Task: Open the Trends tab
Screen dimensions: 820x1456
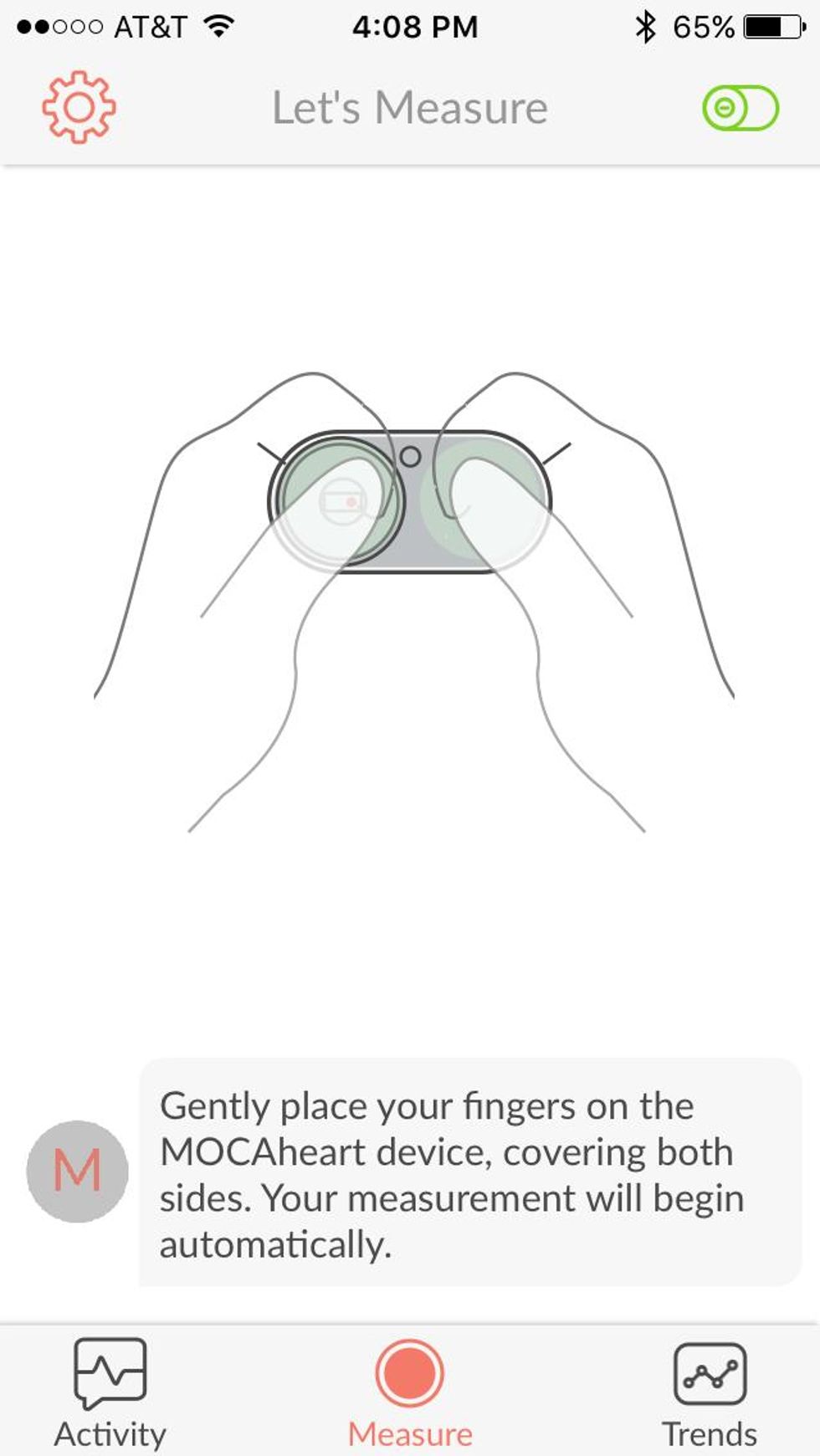Action: (x=710, y=1392)
